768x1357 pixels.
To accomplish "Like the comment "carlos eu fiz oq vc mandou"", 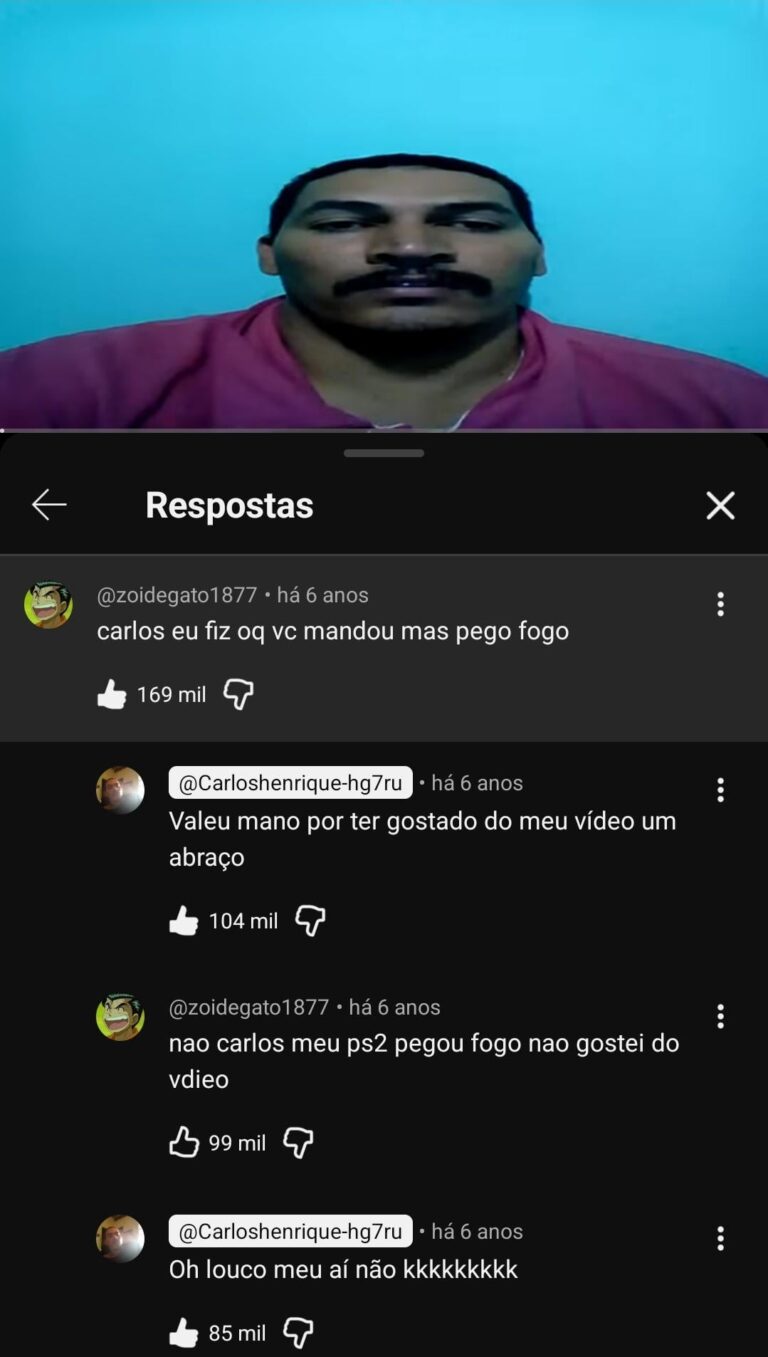I will 112,694.
